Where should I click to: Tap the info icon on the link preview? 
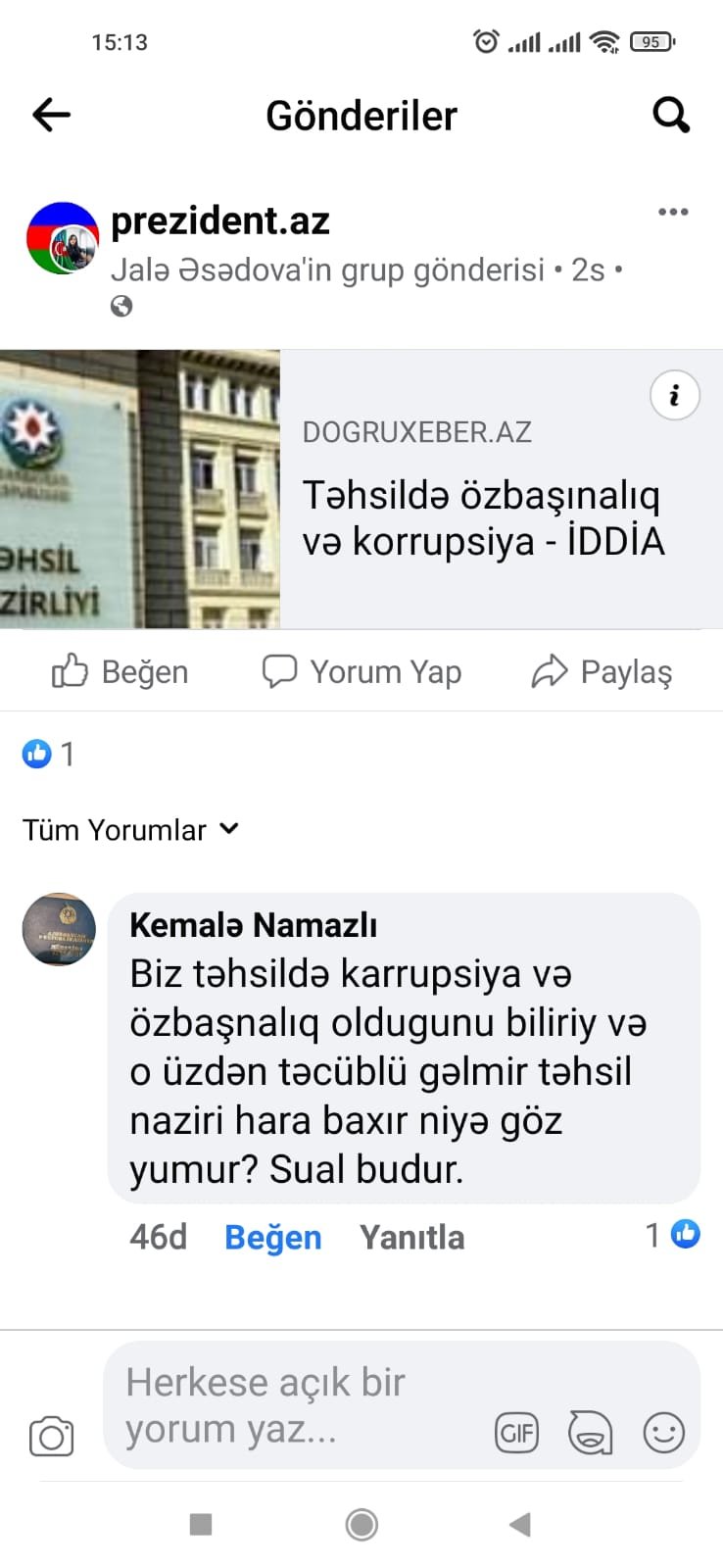[674, 395]
